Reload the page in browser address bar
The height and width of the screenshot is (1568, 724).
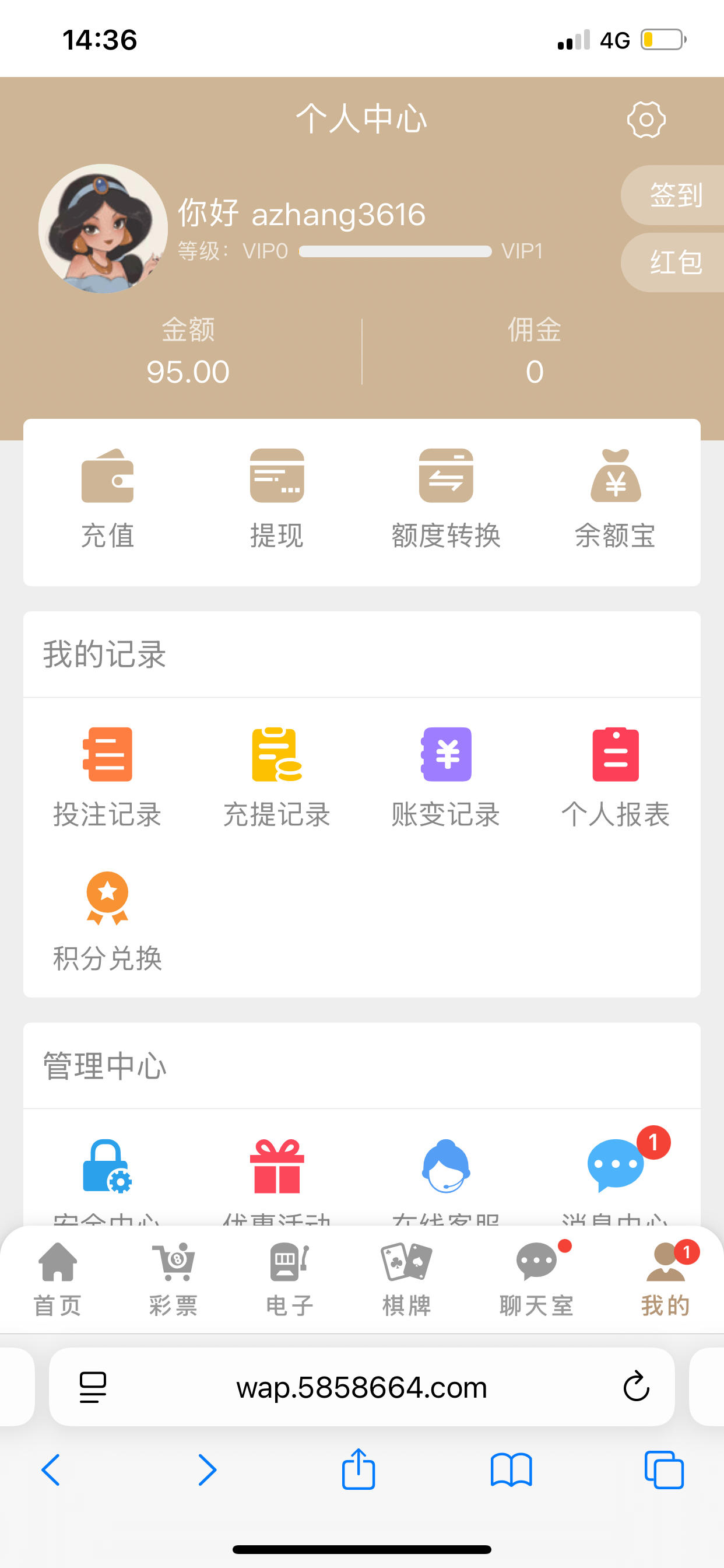coord(637,1387)
